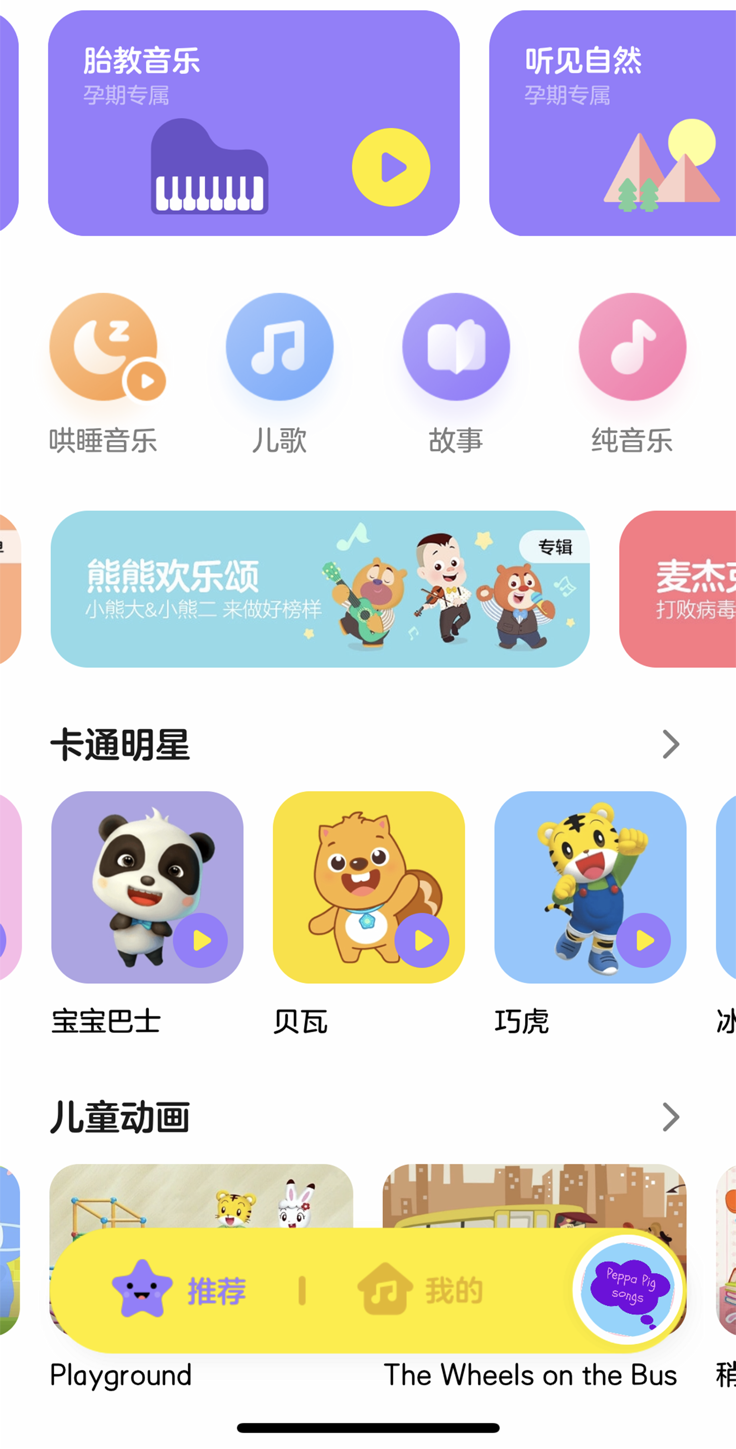Play 巧虎 cartoon star
This screenshot has height=1449, width=736.
click(643, 940)
